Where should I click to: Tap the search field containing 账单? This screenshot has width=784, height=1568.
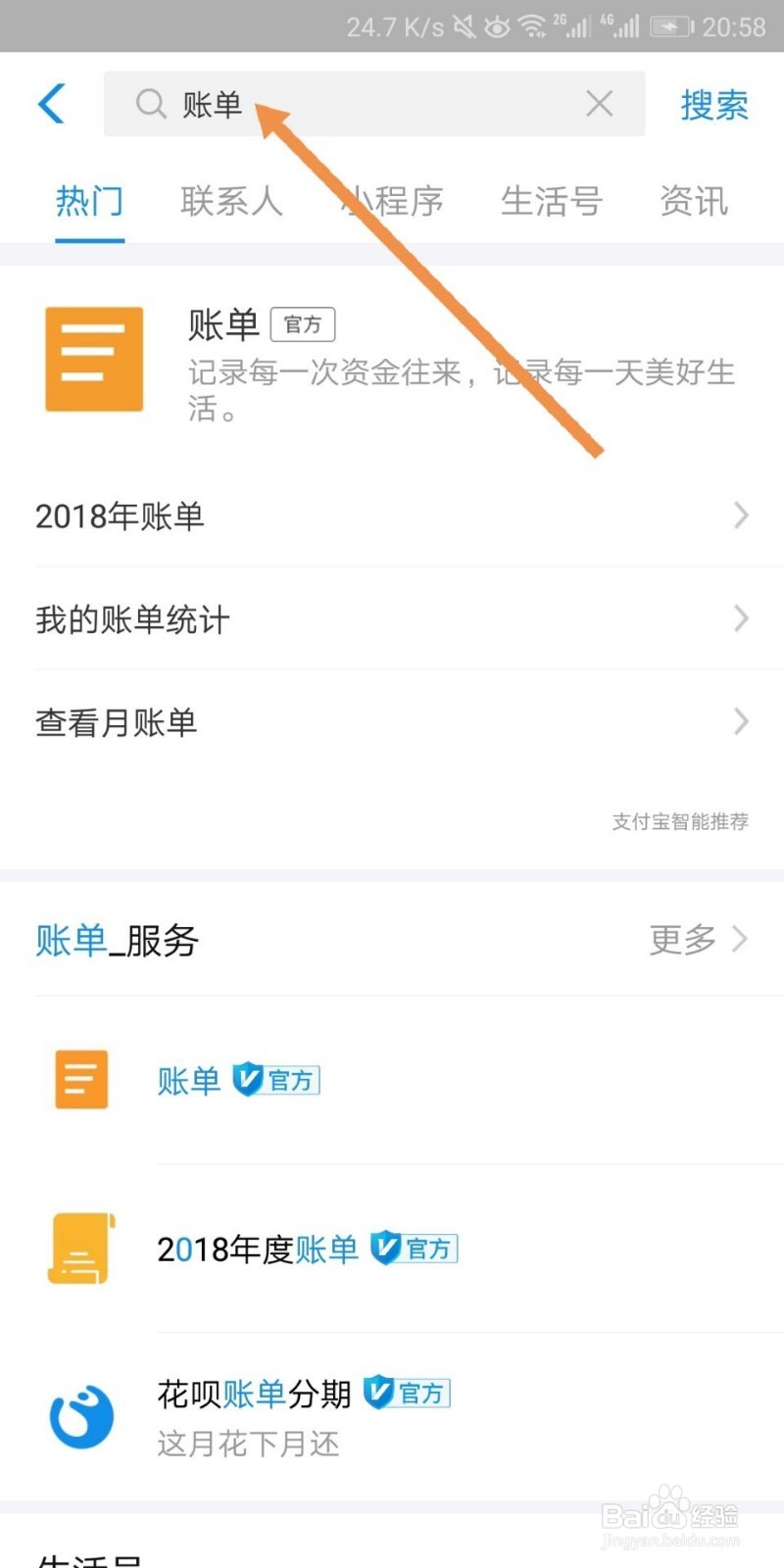374,103
